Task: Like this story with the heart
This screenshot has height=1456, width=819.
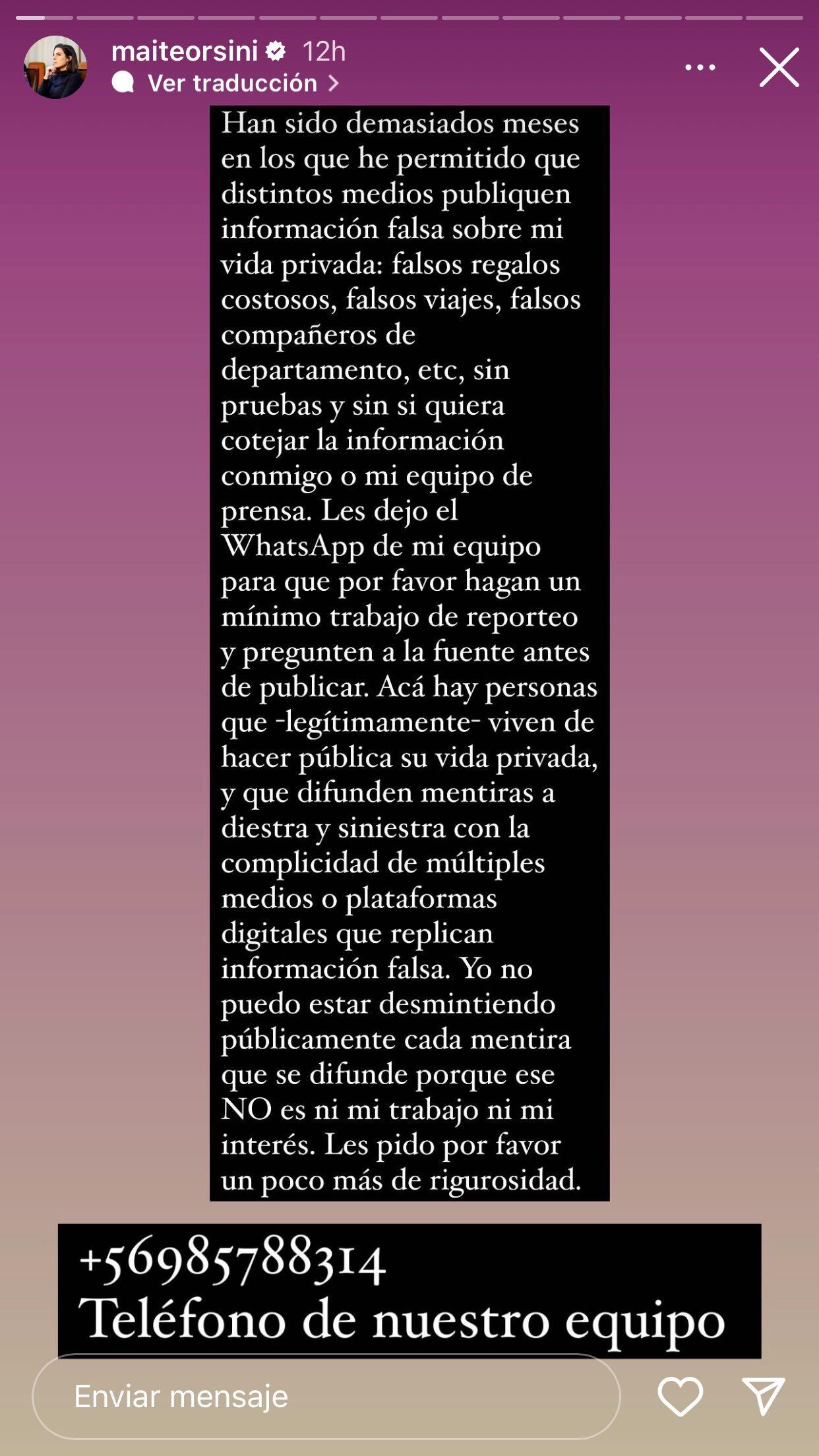Action: pos(680,1396)
